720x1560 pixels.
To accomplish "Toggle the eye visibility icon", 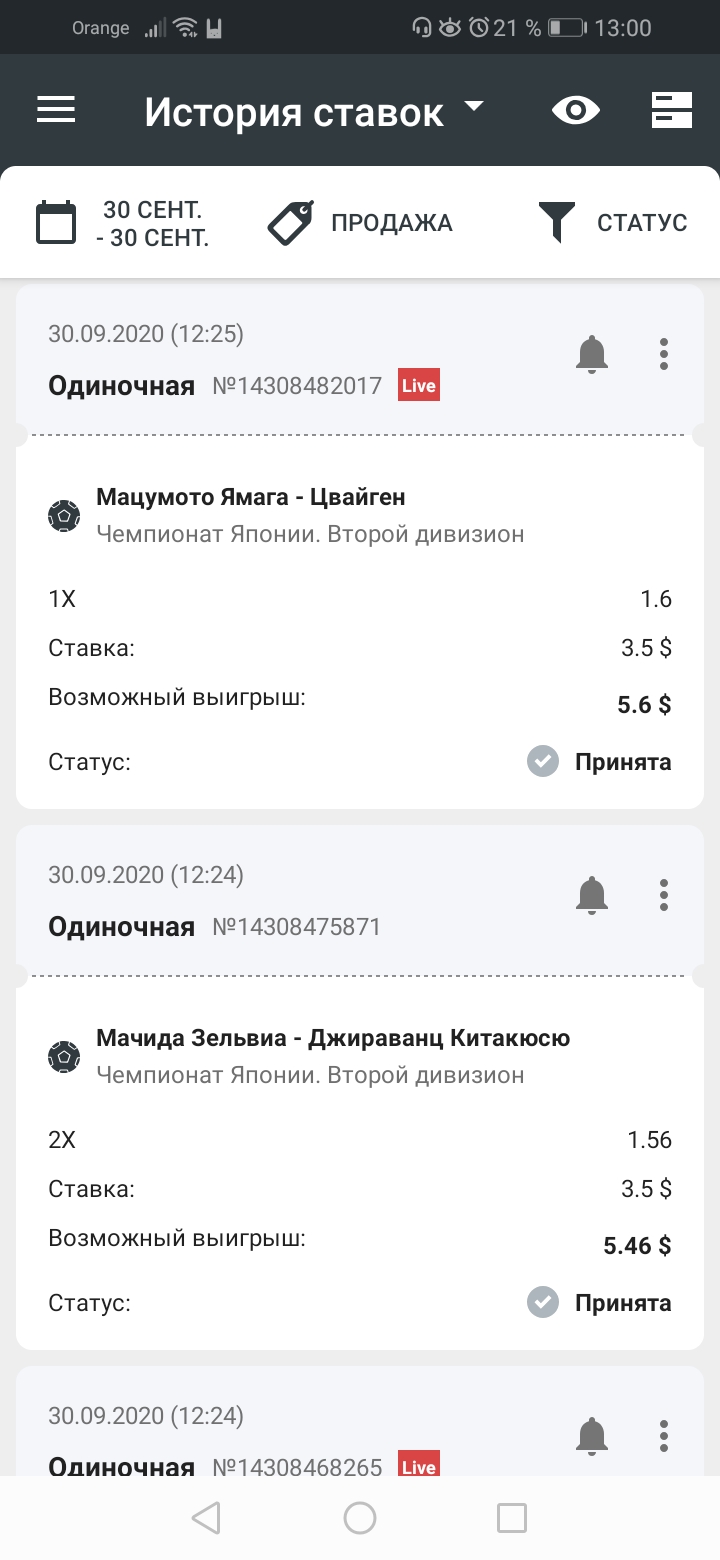I will click(576, 110).
